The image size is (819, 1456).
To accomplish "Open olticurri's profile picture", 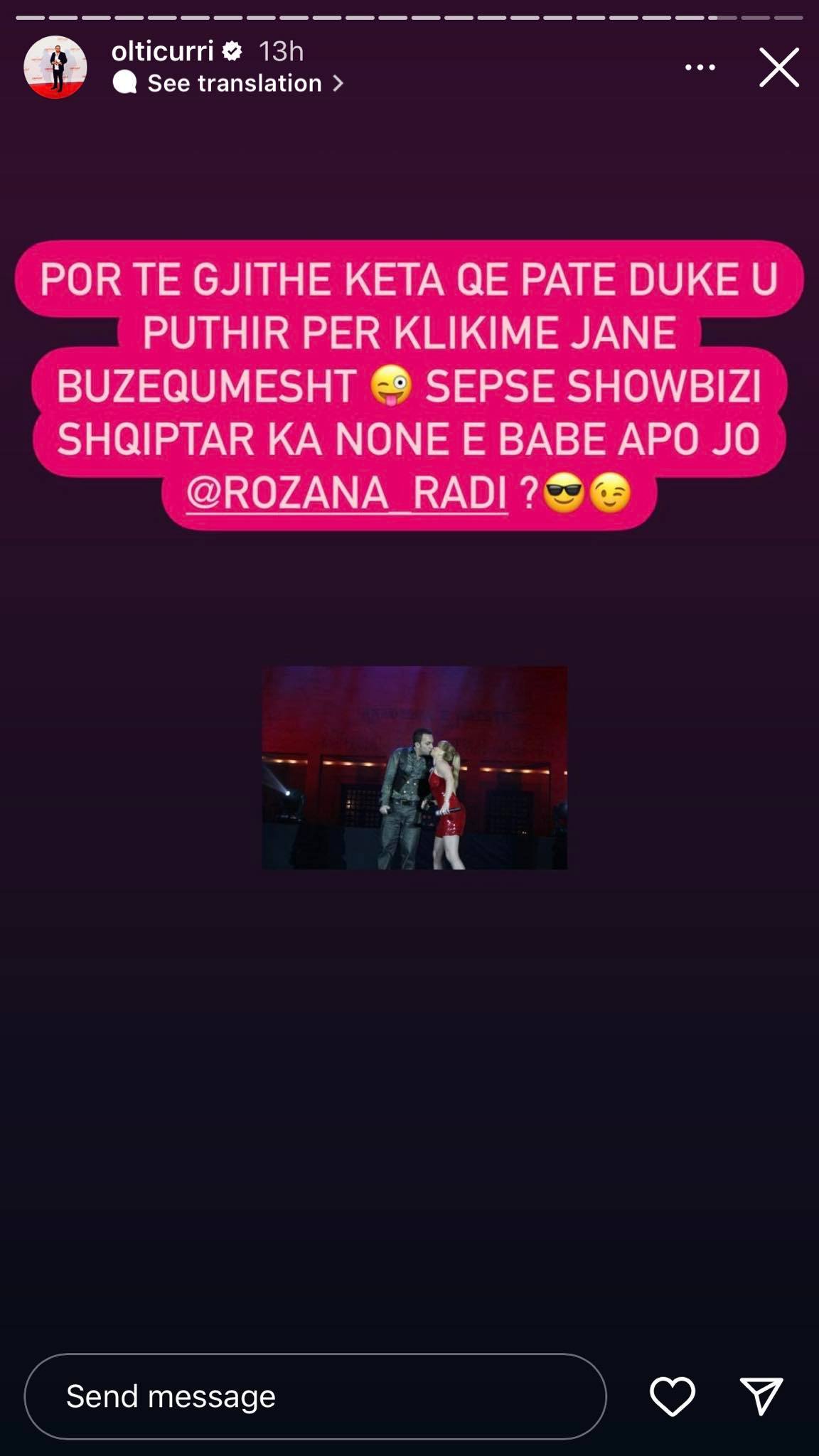I will coord(55,68).
